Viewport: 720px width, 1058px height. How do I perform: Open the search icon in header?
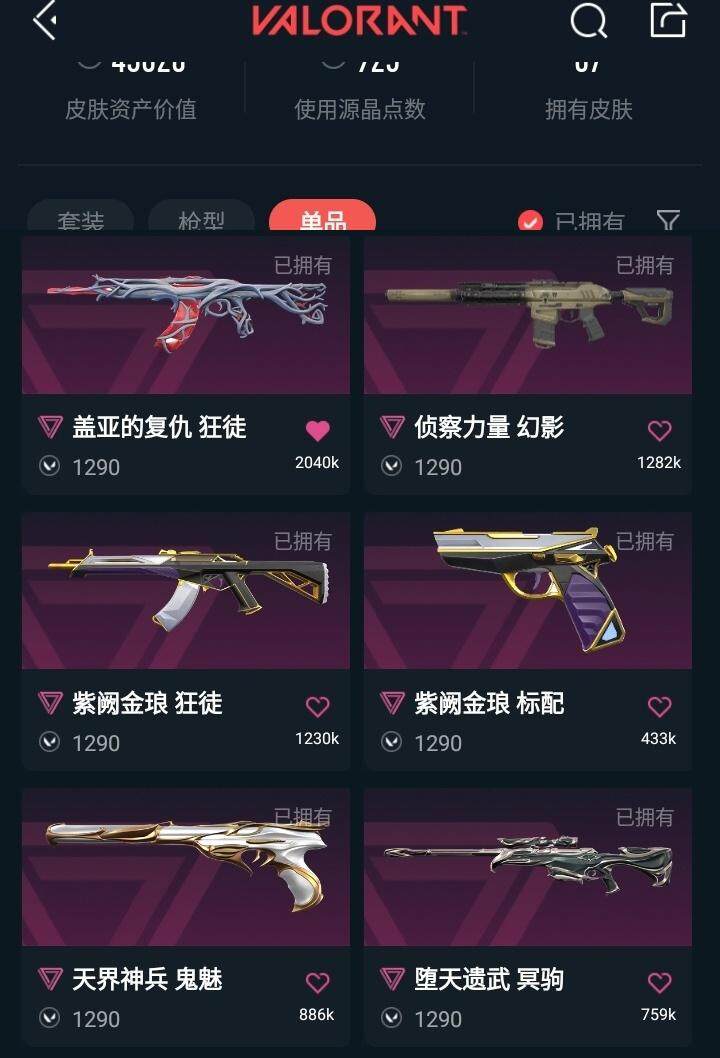point(588,20)
